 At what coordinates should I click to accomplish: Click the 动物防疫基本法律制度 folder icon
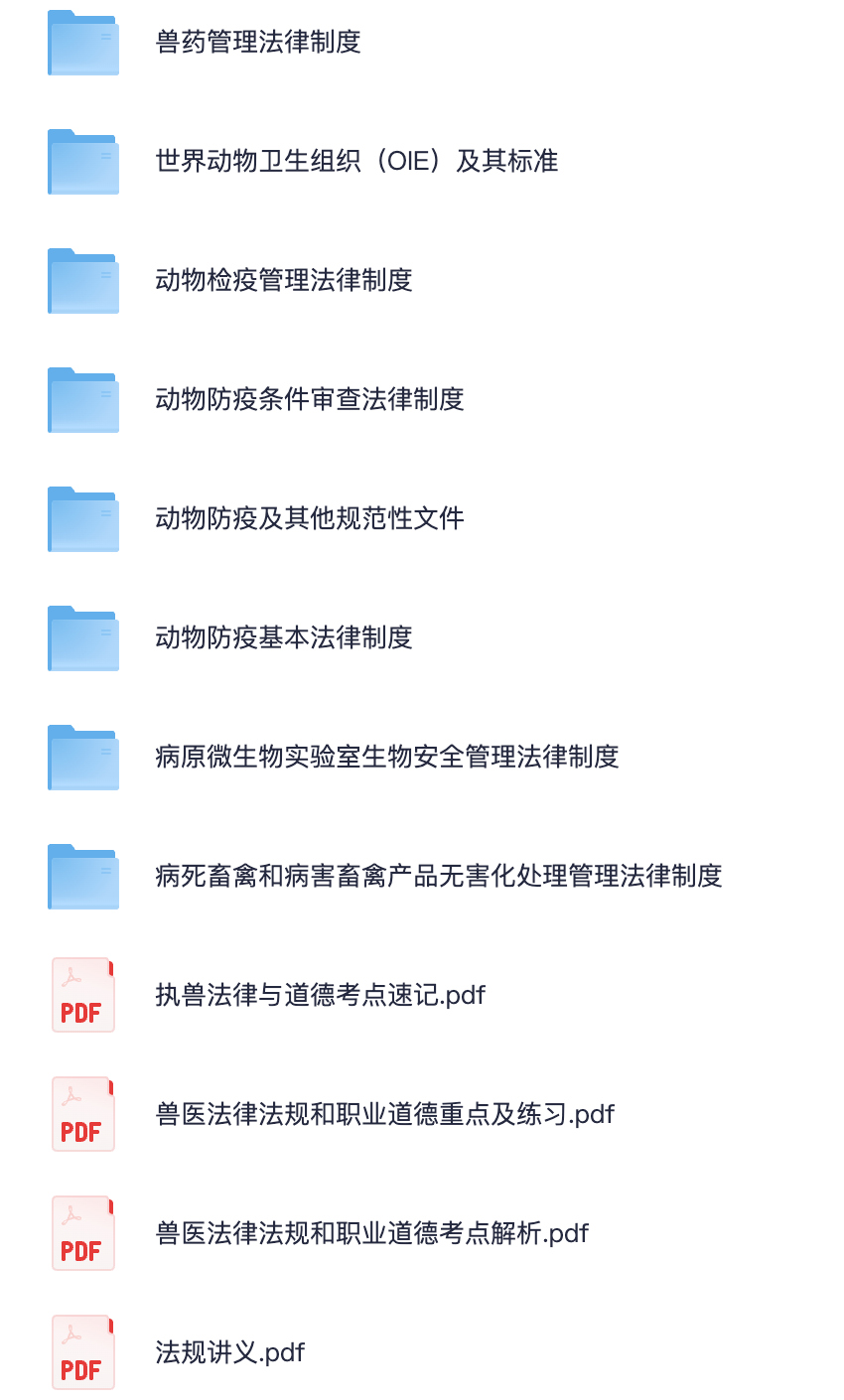(83, 638)
